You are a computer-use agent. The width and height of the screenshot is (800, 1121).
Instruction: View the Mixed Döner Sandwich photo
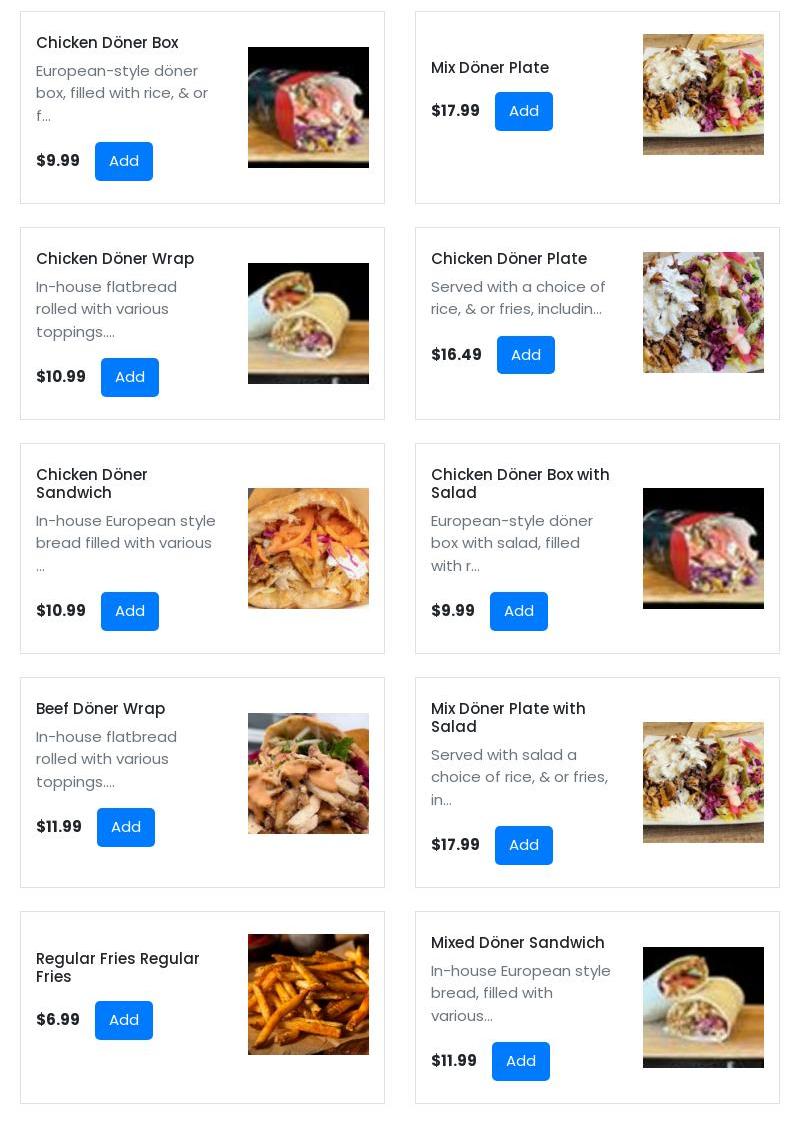coord(703,1007)
